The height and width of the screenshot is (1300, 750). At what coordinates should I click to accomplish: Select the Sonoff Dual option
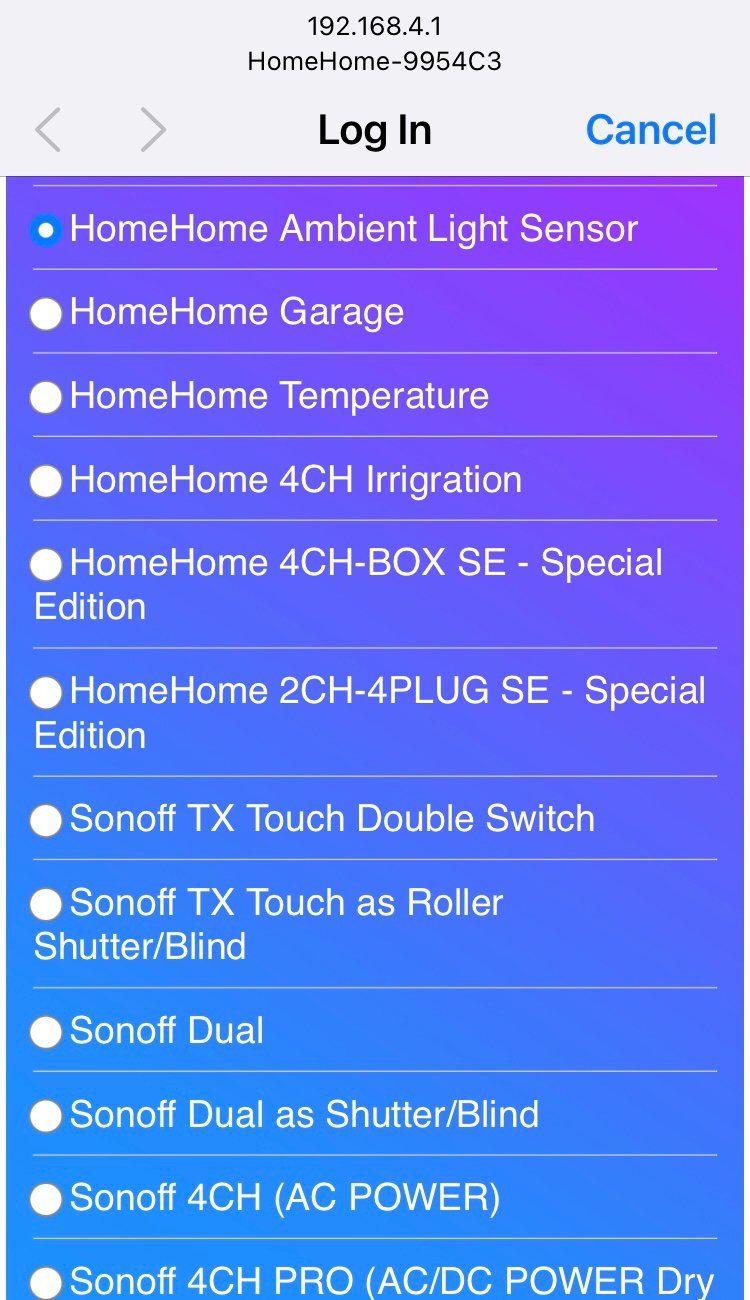click(x=46, y=1033)
